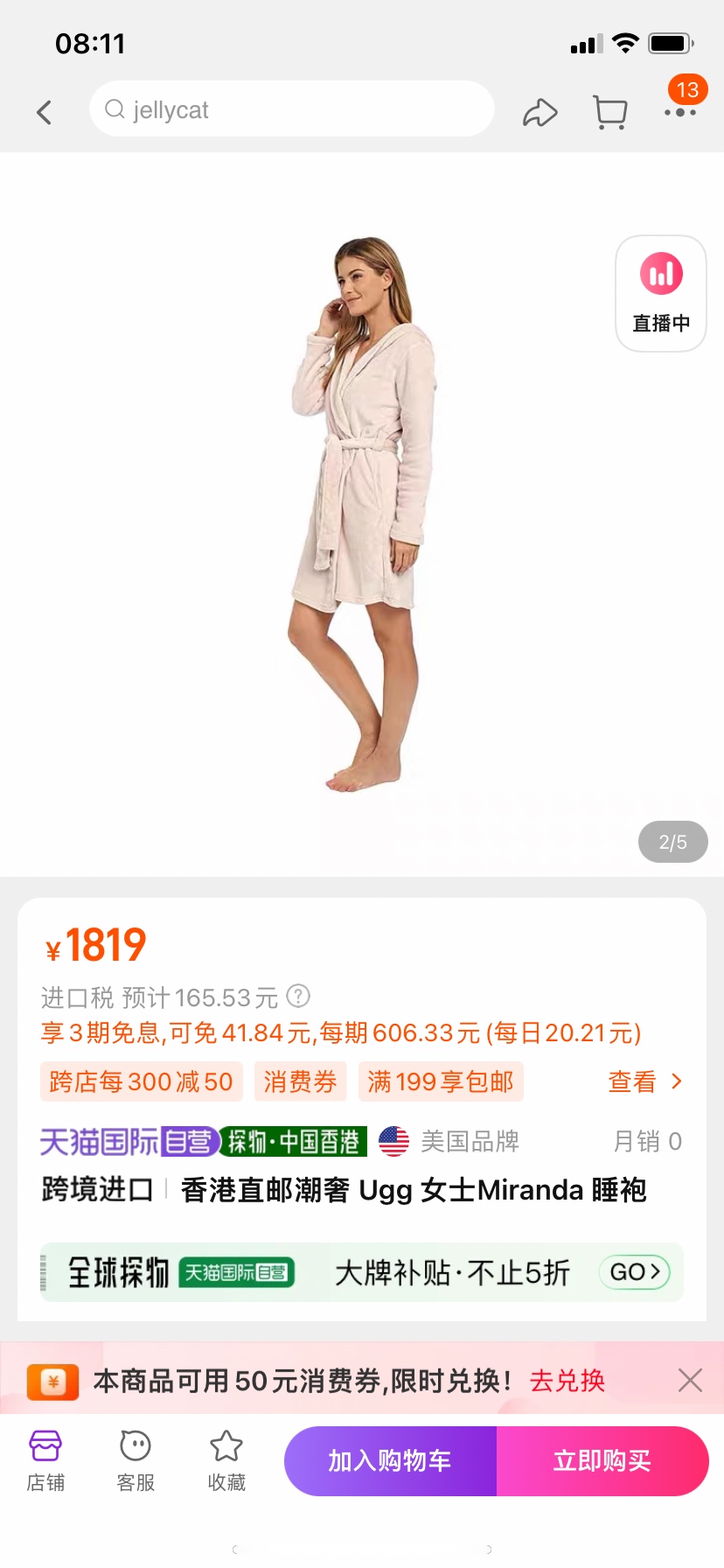Viewport: 724px width, 1568px height.
Task: Tap the 跨店每300减50 promo chip
Action: (141, 1081)
